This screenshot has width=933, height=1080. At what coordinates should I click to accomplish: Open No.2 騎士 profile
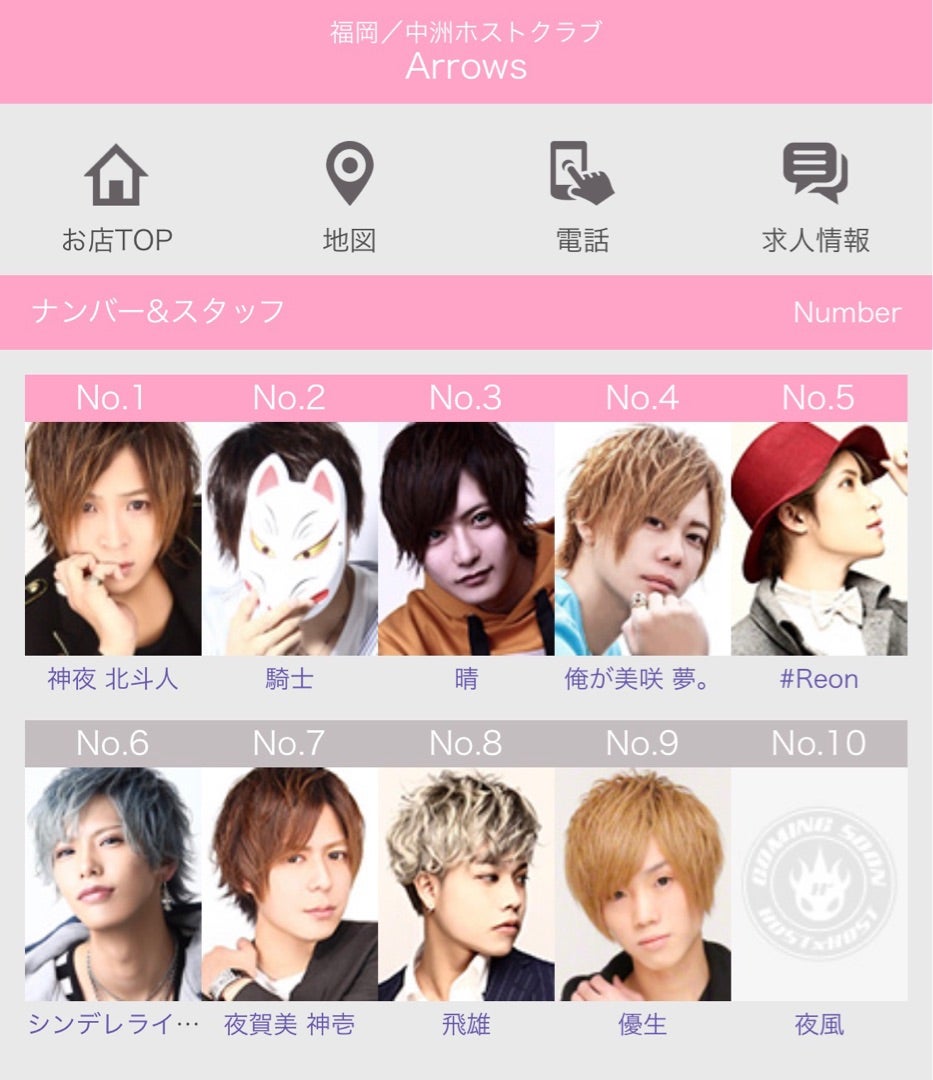(290, 540)
